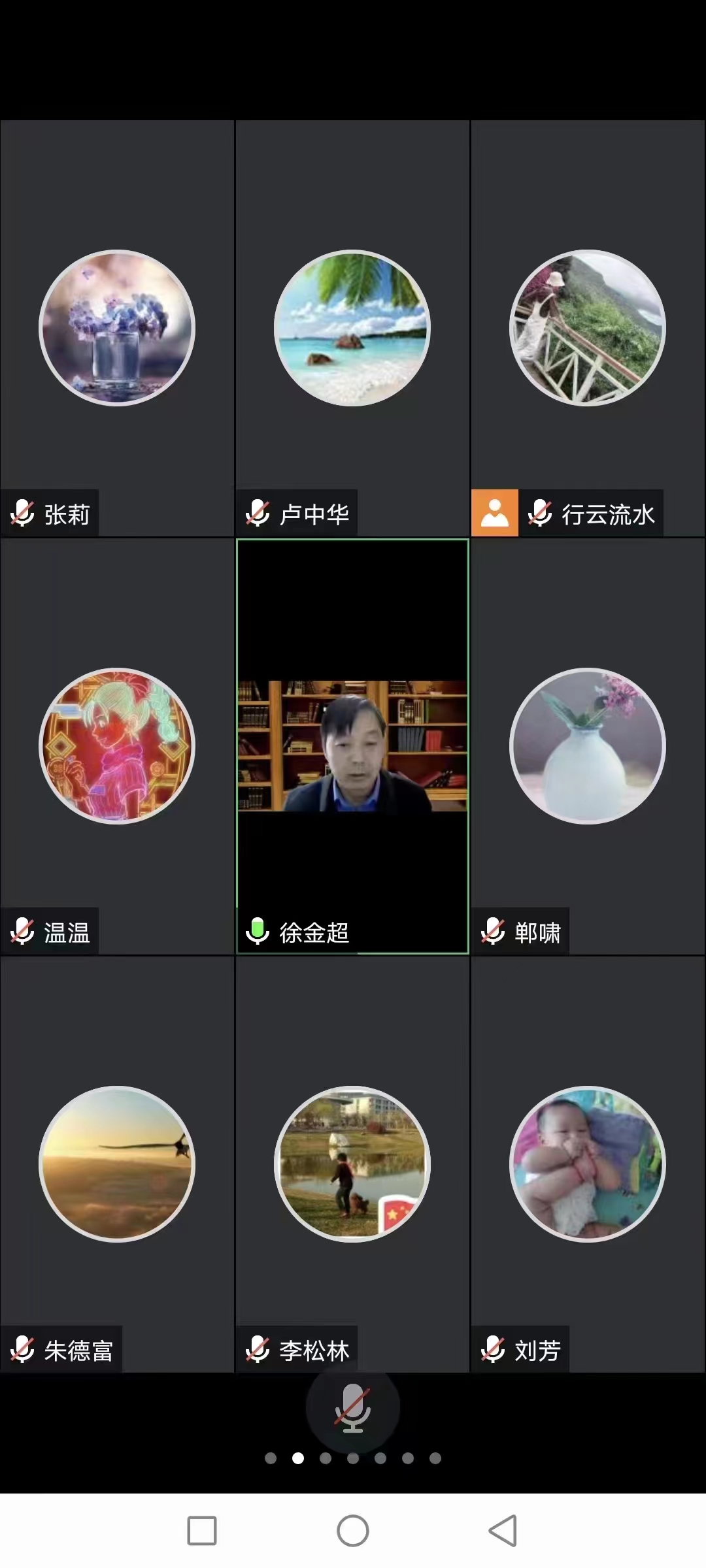Open recent apps with square button
This screenshot has height=1568, width=706.
tap(202, 1531)
